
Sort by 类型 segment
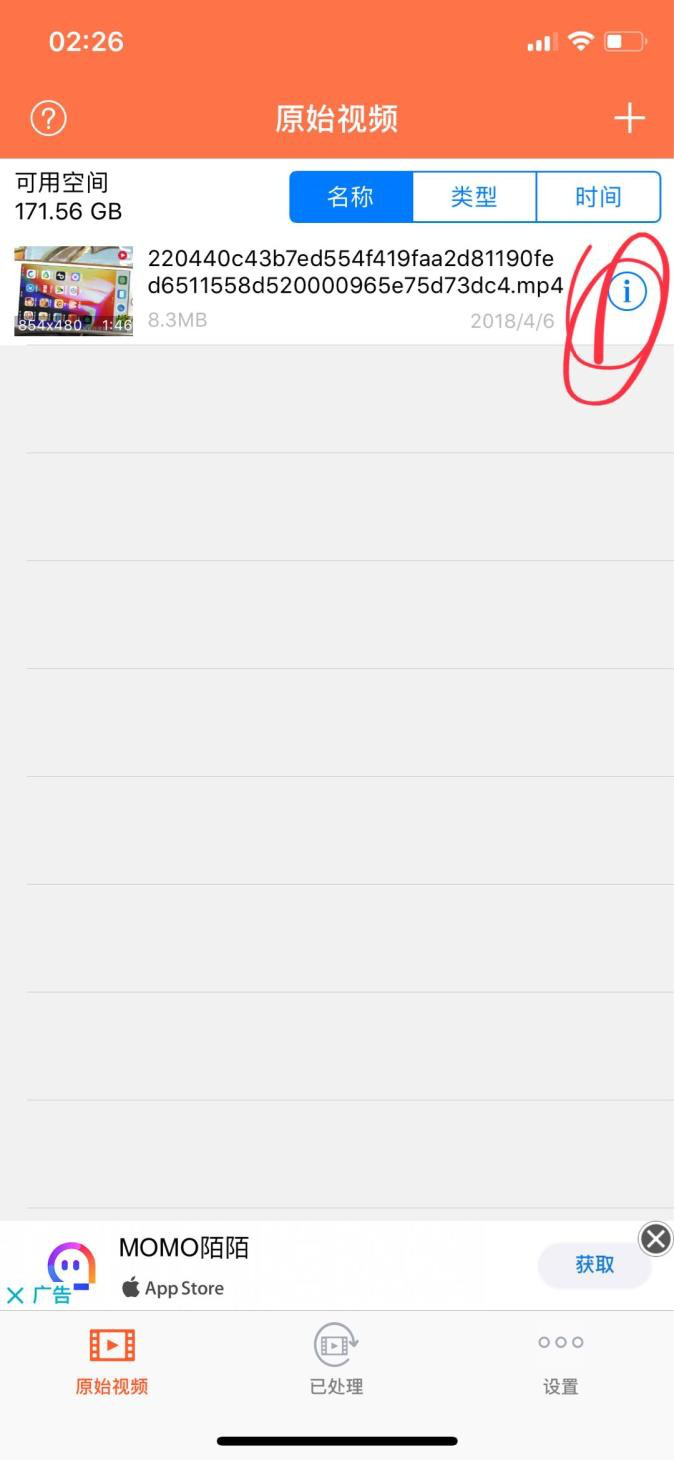click(474, 197)
